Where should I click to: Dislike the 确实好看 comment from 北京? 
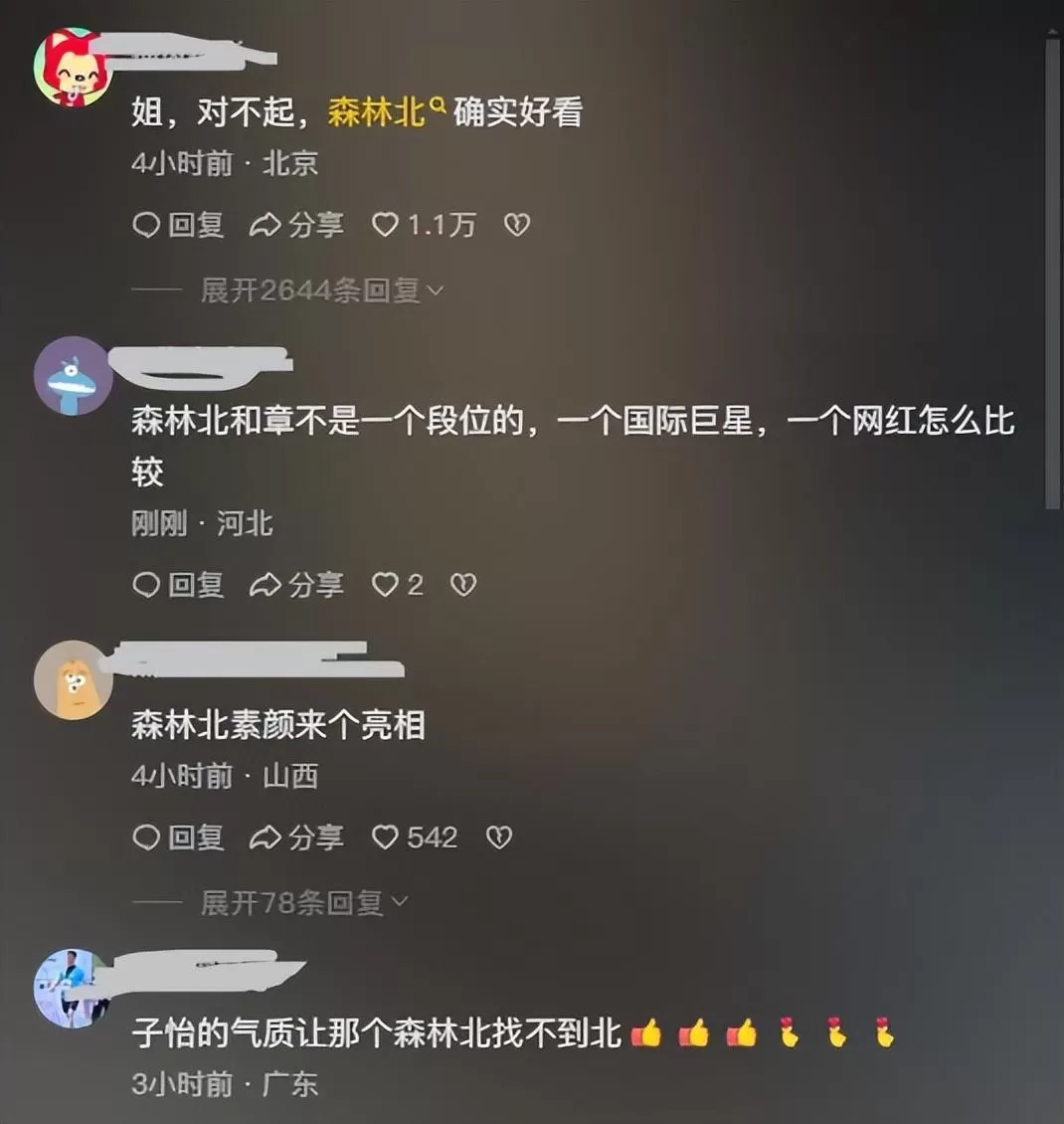(x=516, y=226)
